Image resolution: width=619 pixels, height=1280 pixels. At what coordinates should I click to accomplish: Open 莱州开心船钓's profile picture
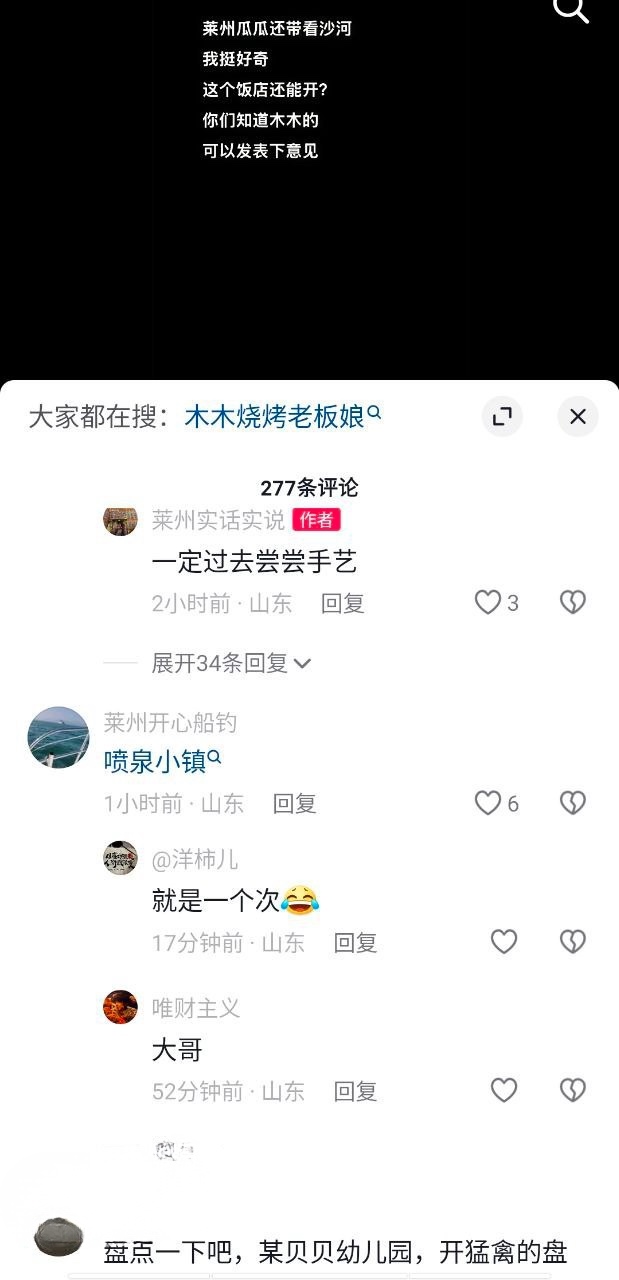(58, 738)
